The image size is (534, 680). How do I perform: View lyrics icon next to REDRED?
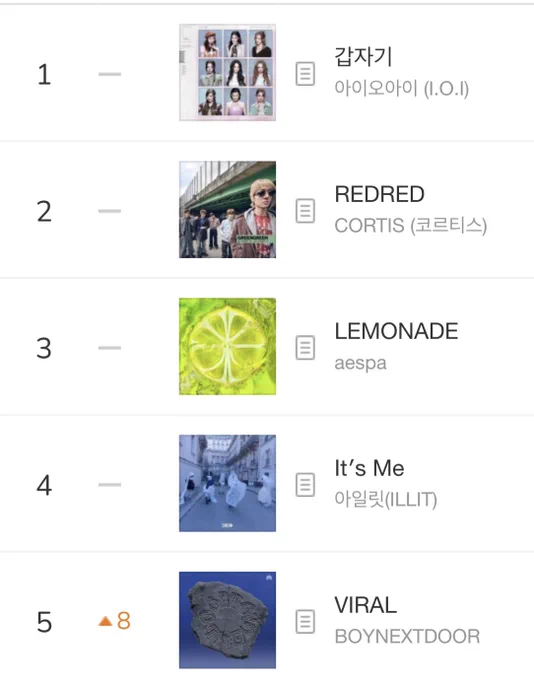pyautogui.click(x=305, y=211)
